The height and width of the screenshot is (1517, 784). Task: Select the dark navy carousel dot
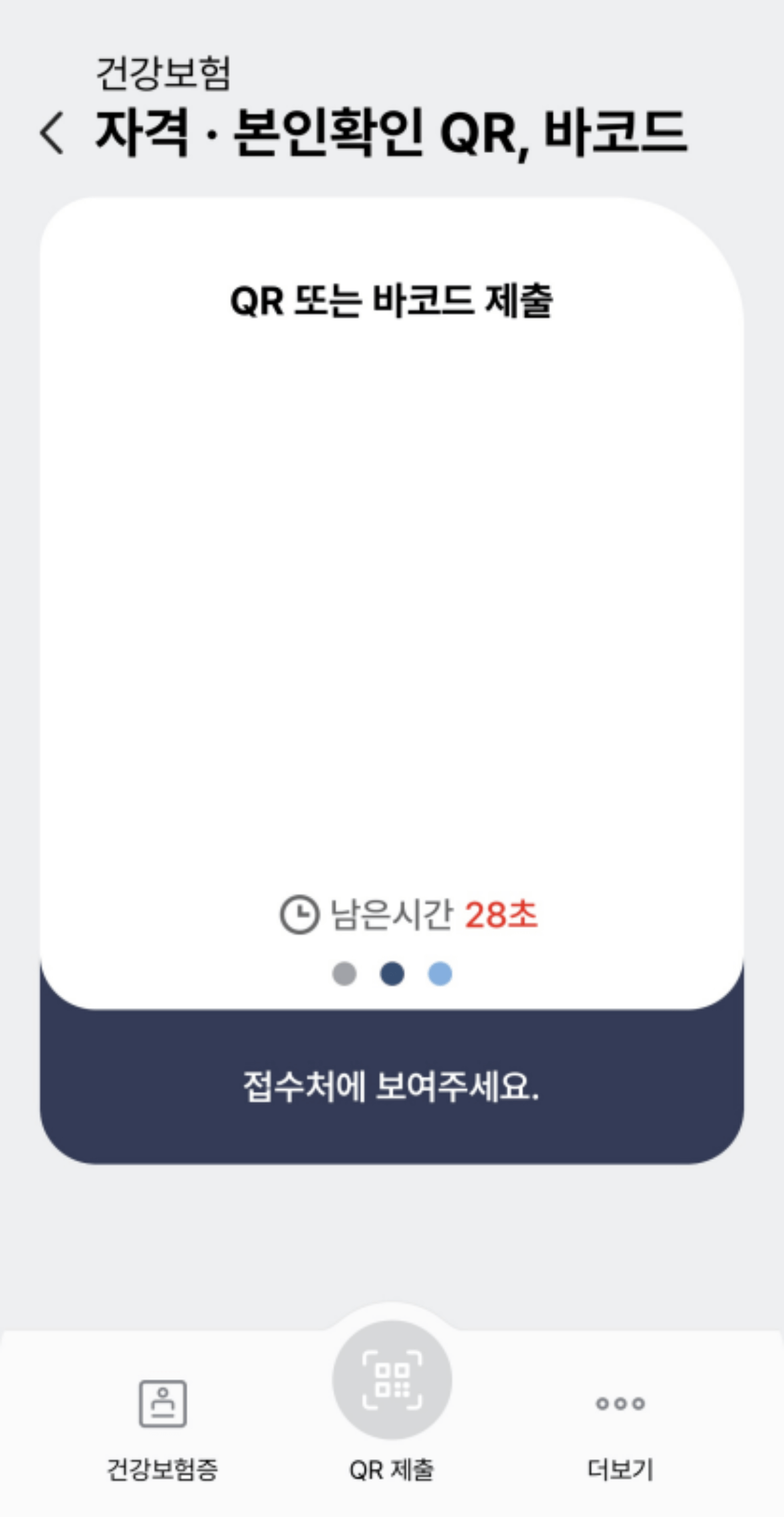coord(392,973)
